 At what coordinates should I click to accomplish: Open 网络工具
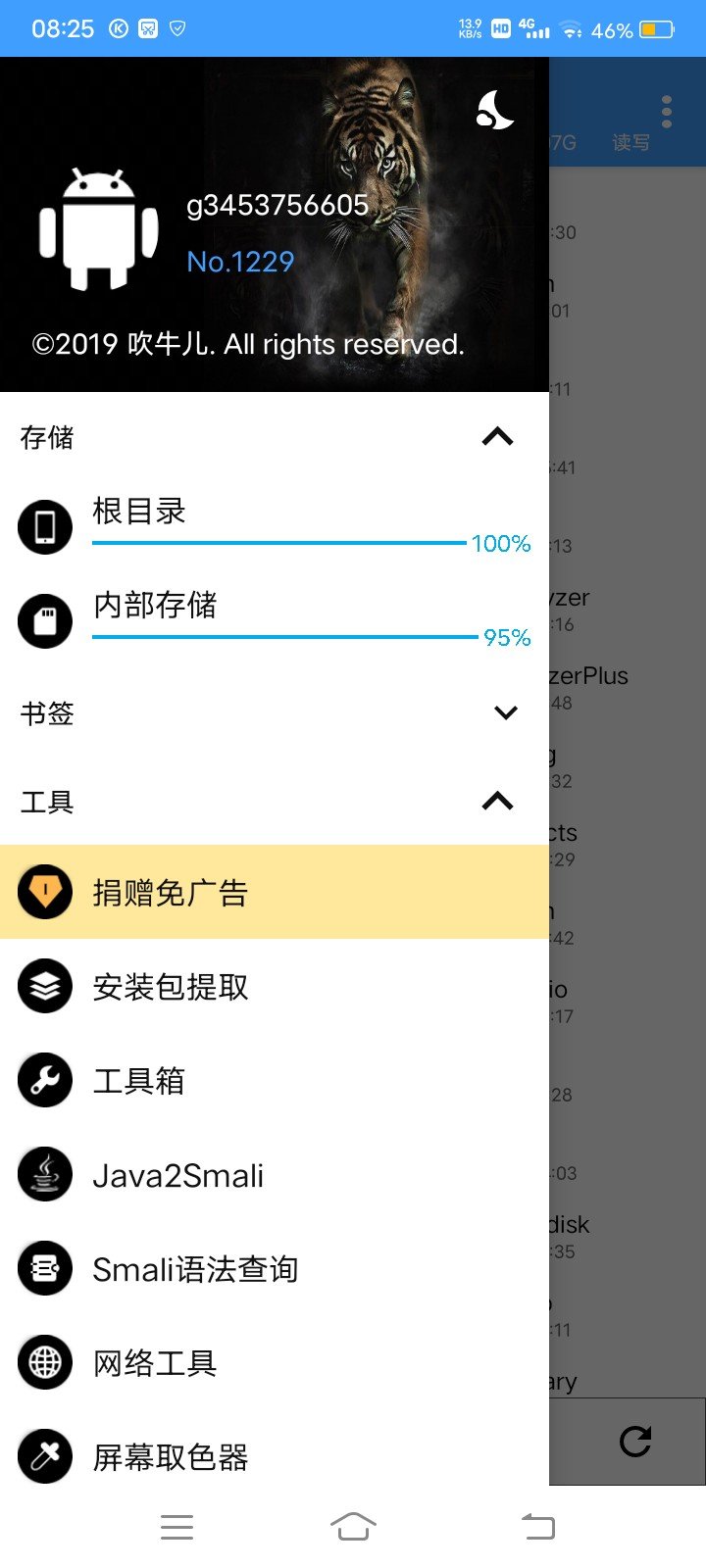tap(275, 1362)
